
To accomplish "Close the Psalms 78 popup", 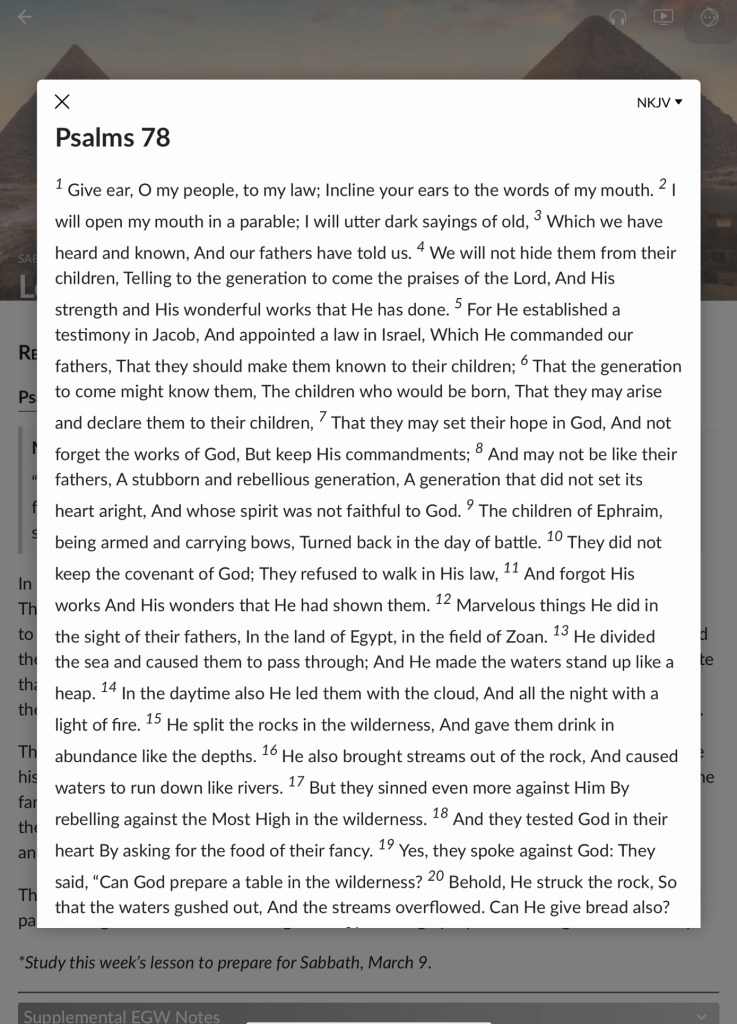I will pyautogui.click(x=62, y=102).
